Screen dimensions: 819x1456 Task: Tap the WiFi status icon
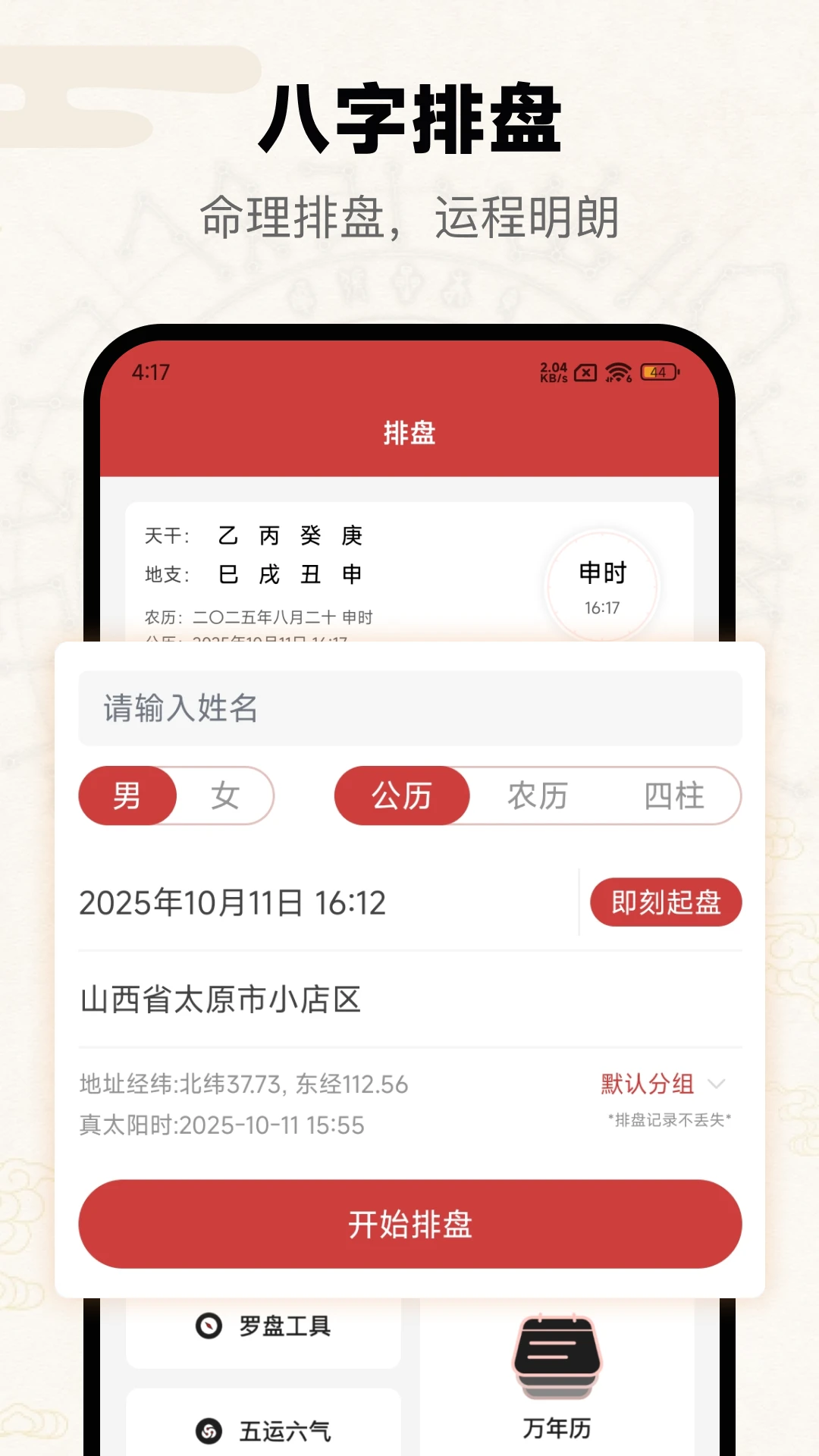click(x=617, y=372)
